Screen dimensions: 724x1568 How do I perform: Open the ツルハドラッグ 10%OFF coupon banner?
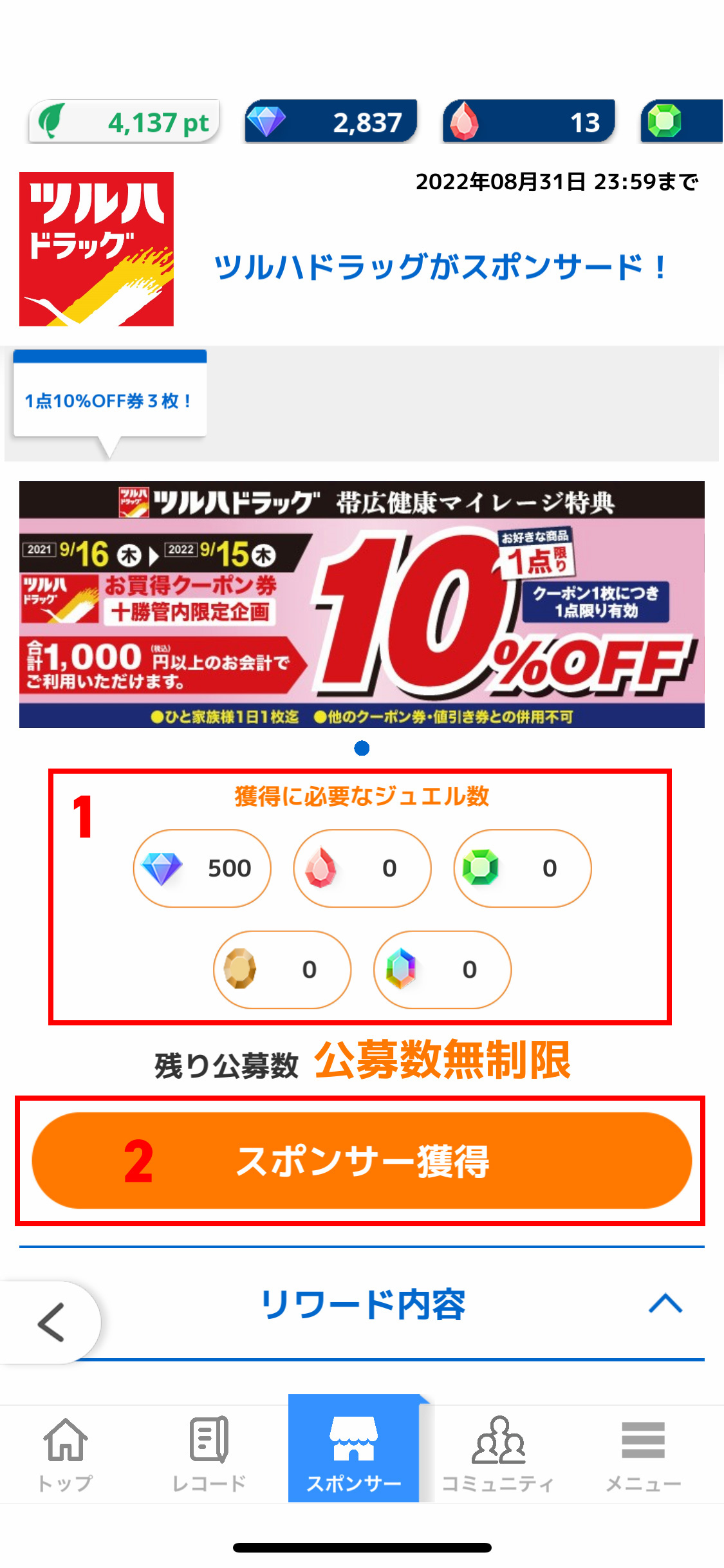pyautogui.click(x=362, y=604)
